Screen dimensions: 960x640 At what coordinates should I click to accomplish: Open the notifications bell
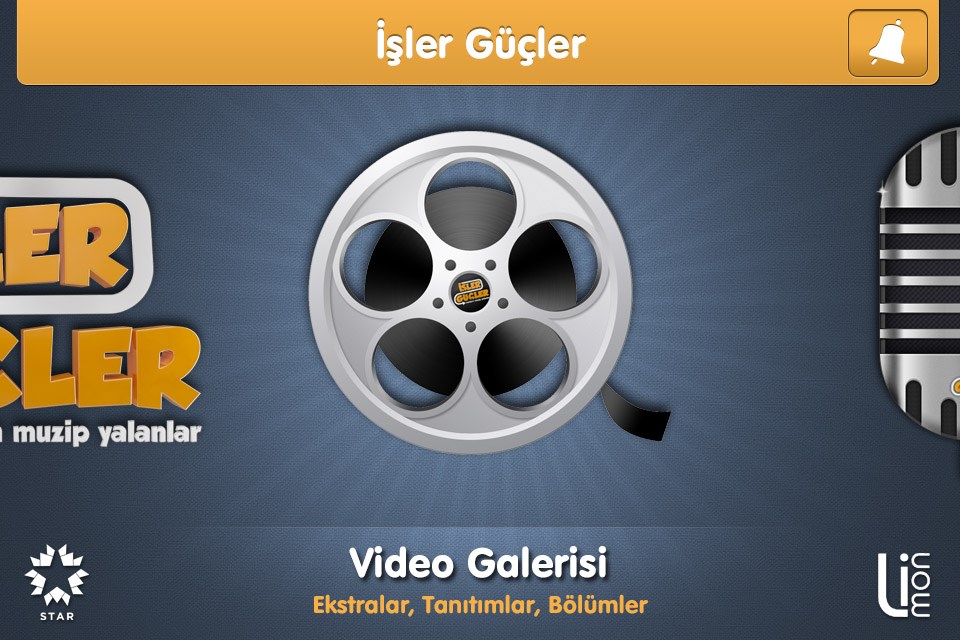(887, 43)
